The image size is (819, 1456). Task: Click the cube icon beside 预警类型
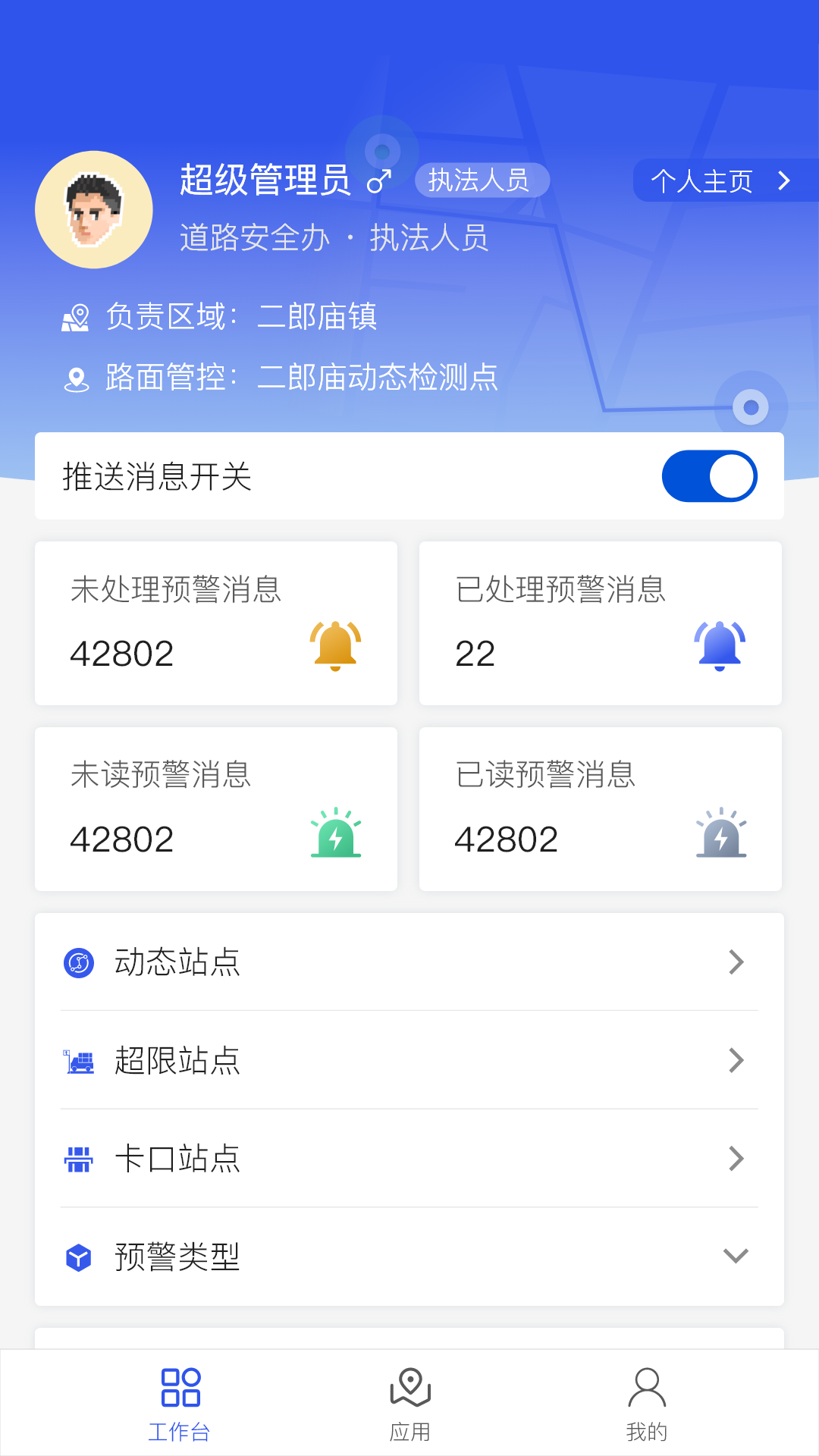pos(77,1256)
